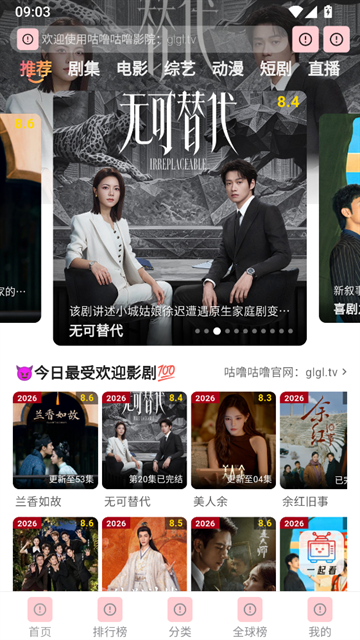Screen dimensions: 360x640
Task: Open the 无可替代 featured banner
Action: (x=180, y=218)
